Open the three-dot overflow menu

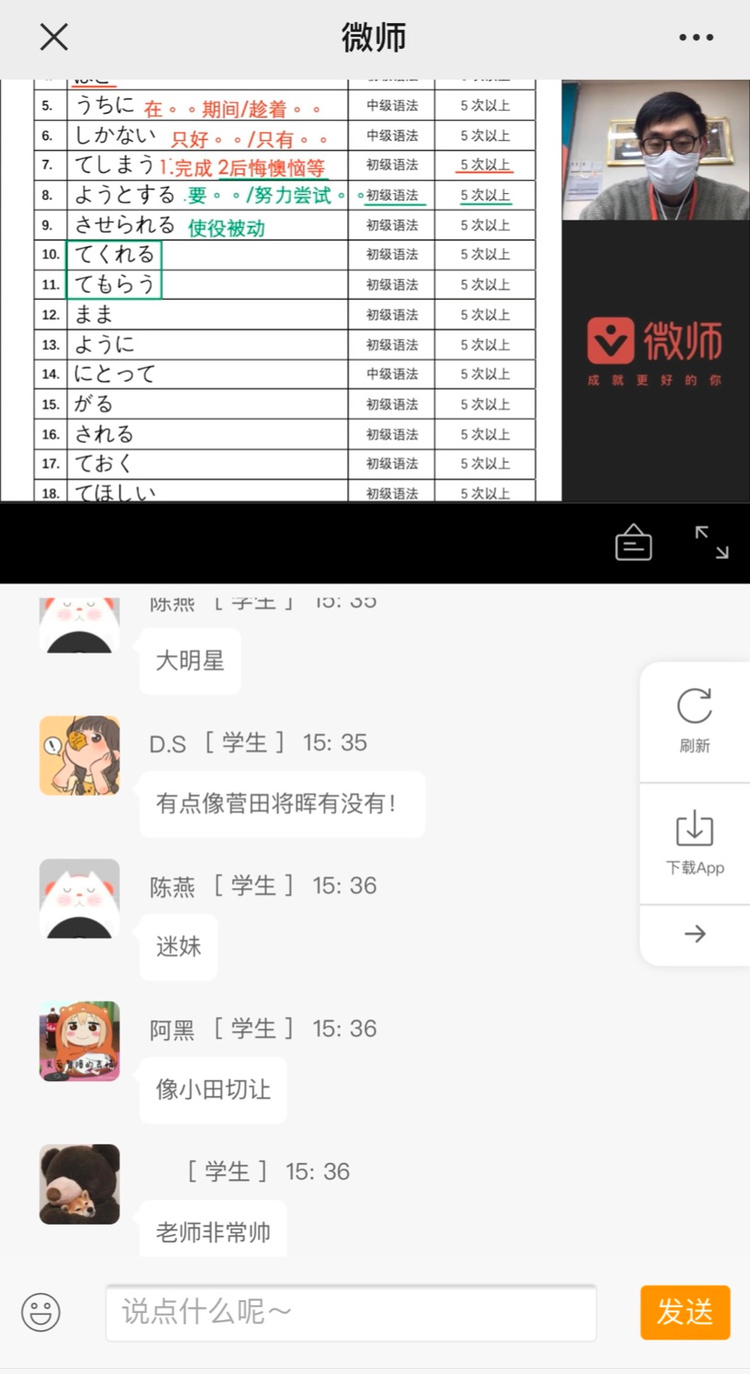click(x=696, y=37)
